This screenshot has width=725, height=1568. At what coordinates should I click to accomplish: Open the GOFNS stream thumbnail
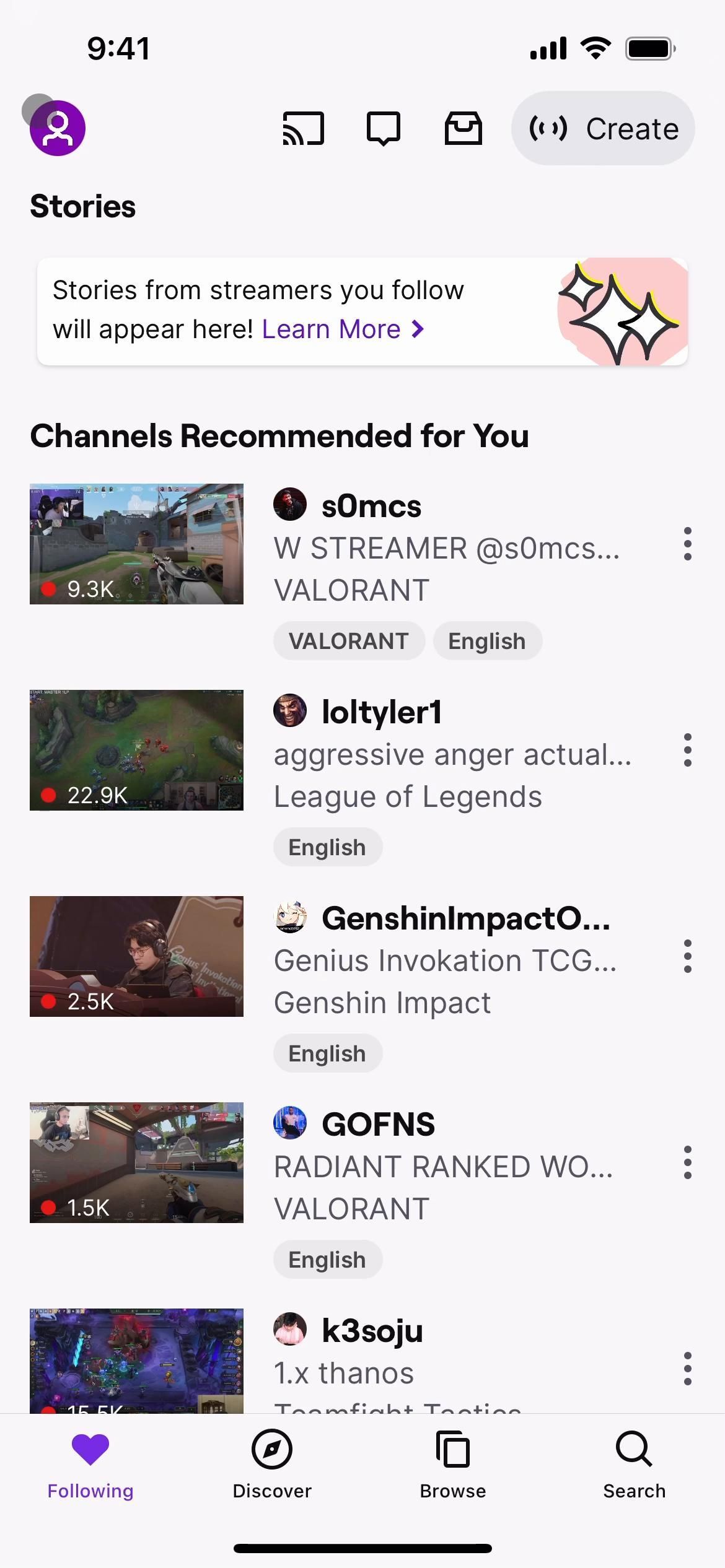click(136, 1162)
